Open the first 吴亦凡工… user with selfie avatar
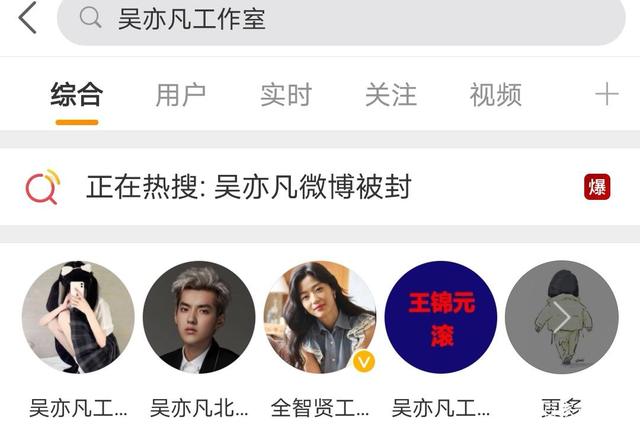The width and height of the screenshot is (640, 427). coord(78,318)
